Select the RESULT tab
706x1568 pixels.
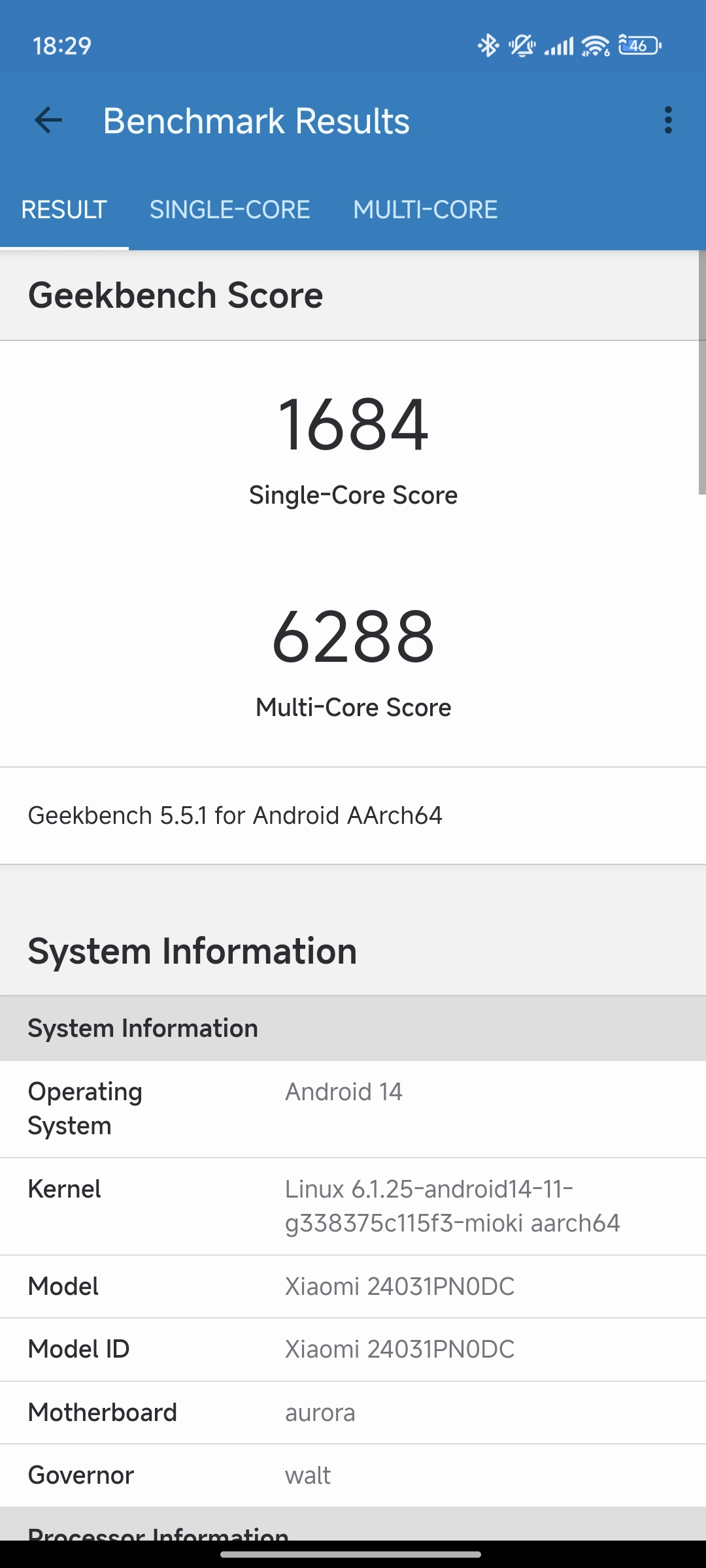pyautogui.click(x=64, y=210)
